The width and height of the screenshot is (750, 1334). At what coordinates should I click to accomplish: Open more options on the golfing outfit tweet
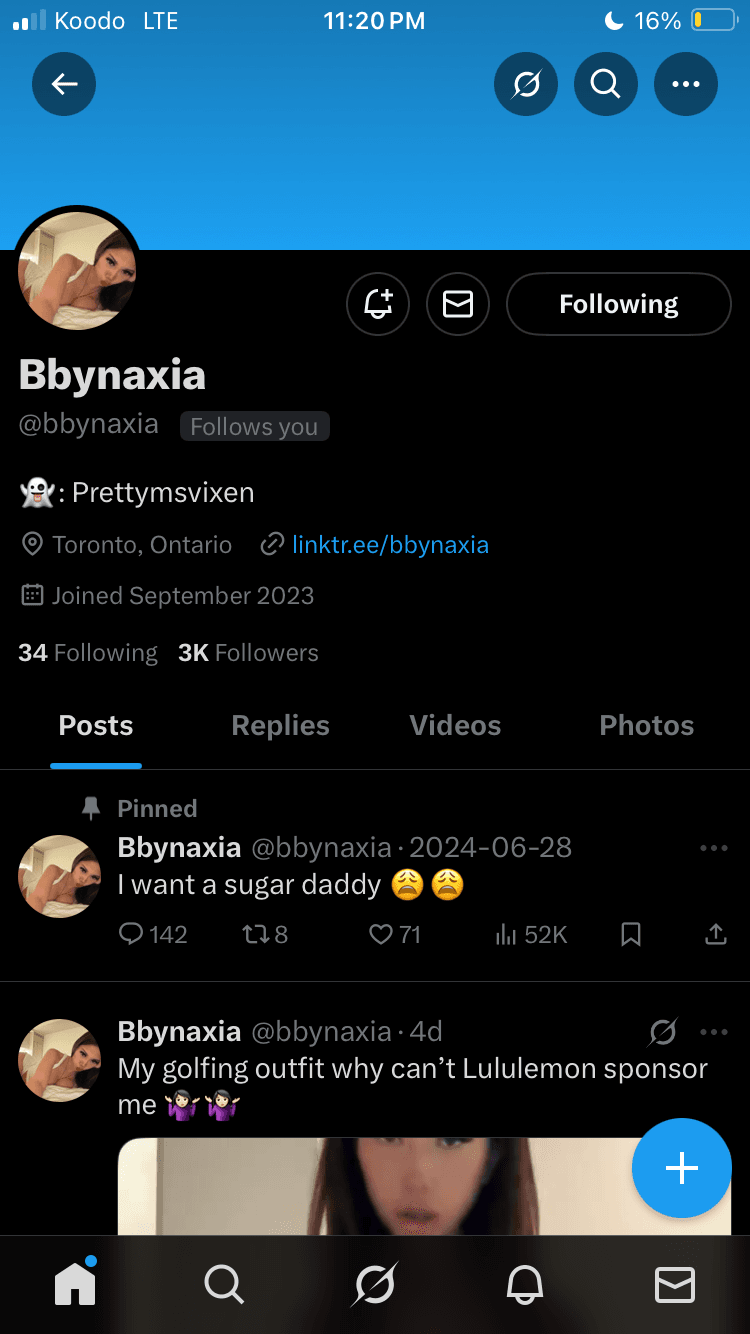point(714,1031)
